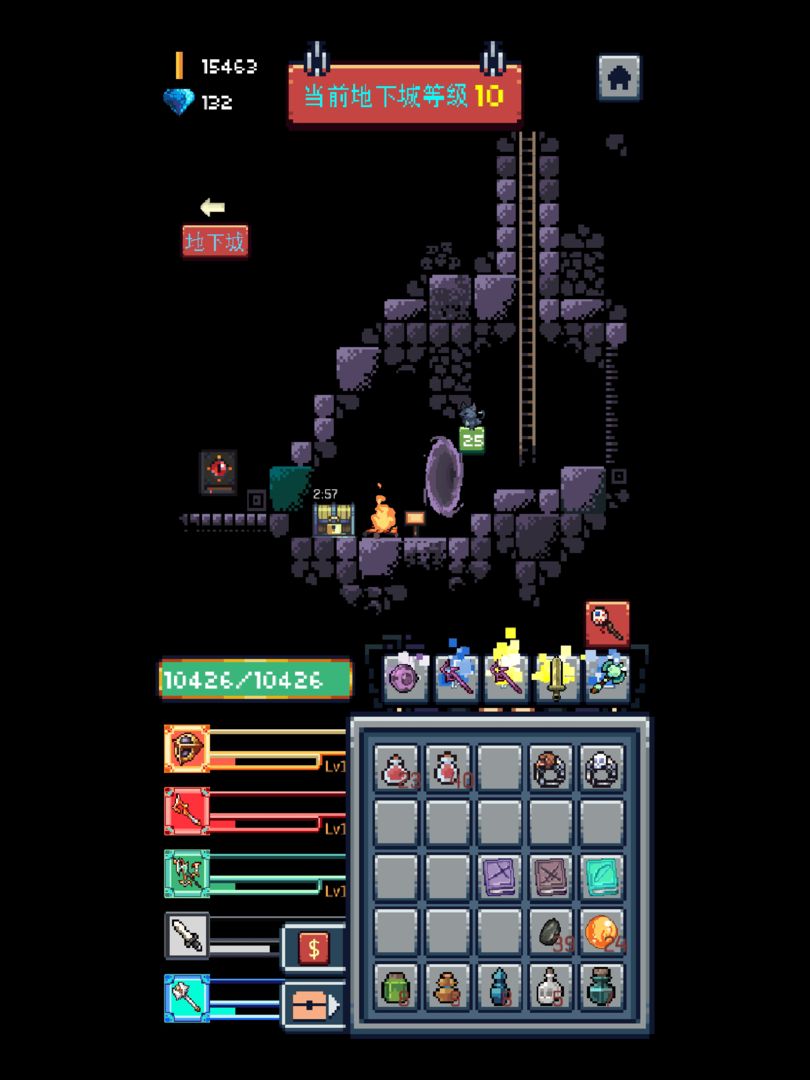Image resolution: width=810 pixels, height=1080 pixels.
Task: Select the red potion with 10 left
Action: point(449,768)
